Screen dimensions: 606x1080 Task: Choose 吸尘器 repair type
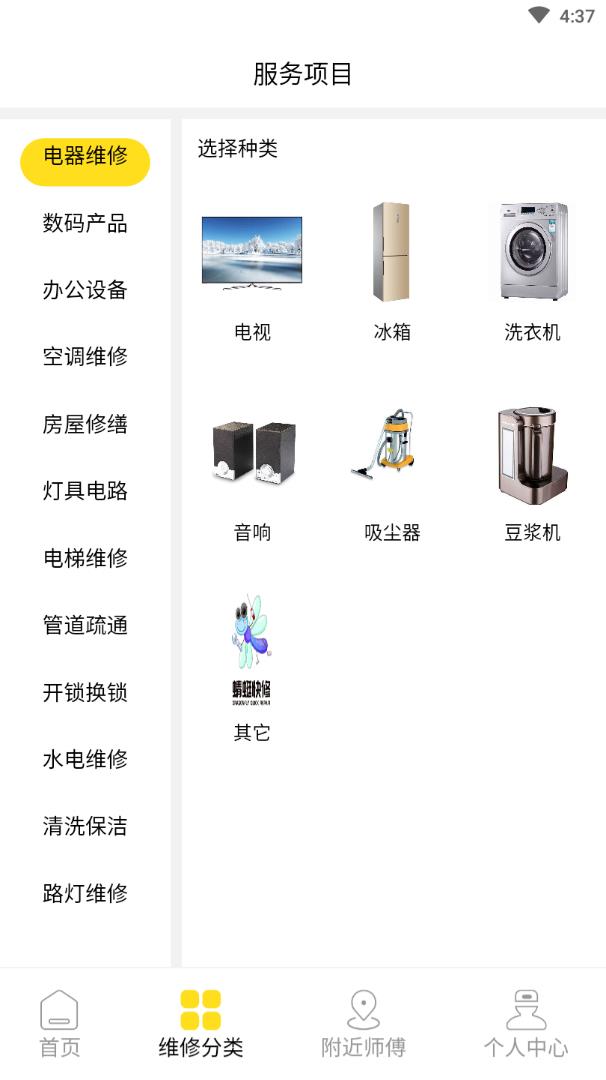click(x=392, y=470)
